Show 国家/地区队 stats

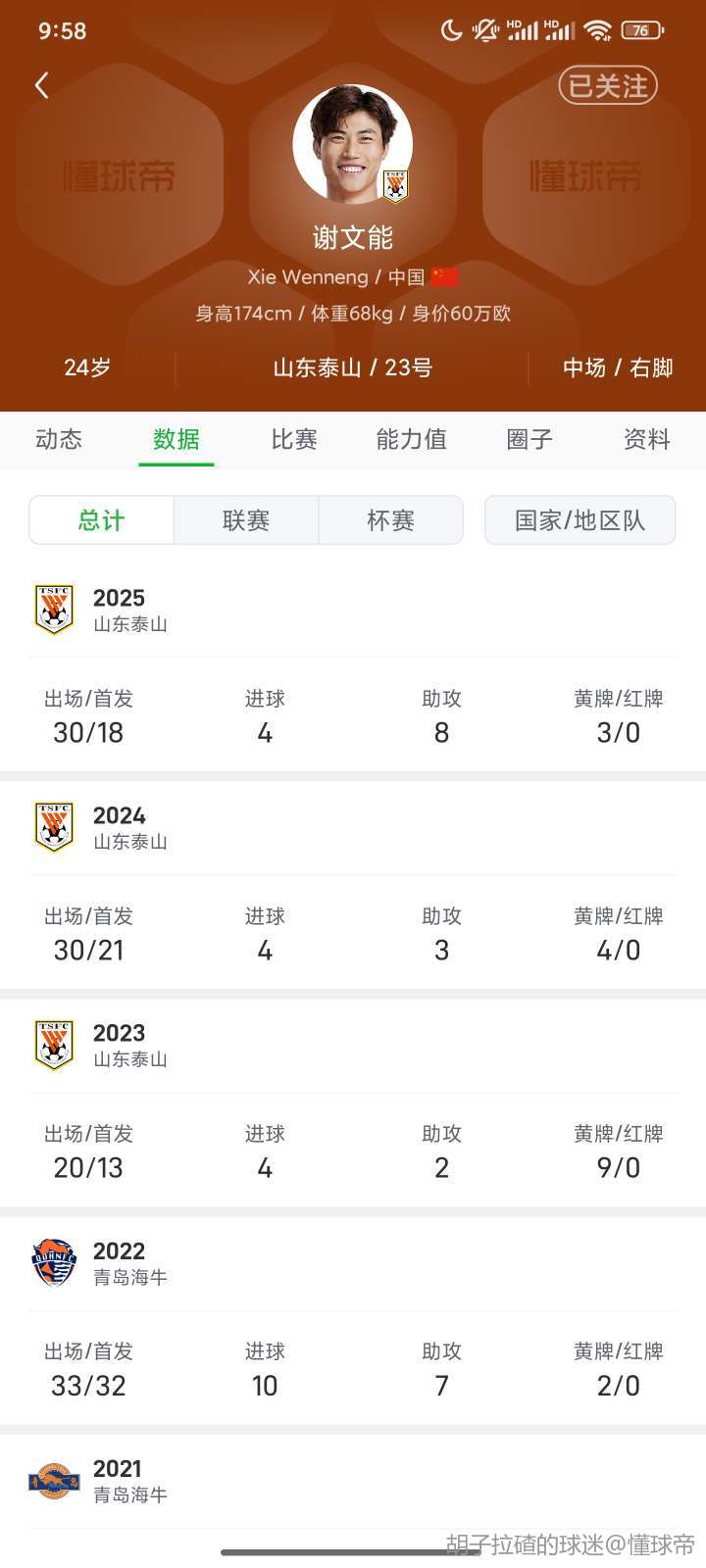pos(580,520)
